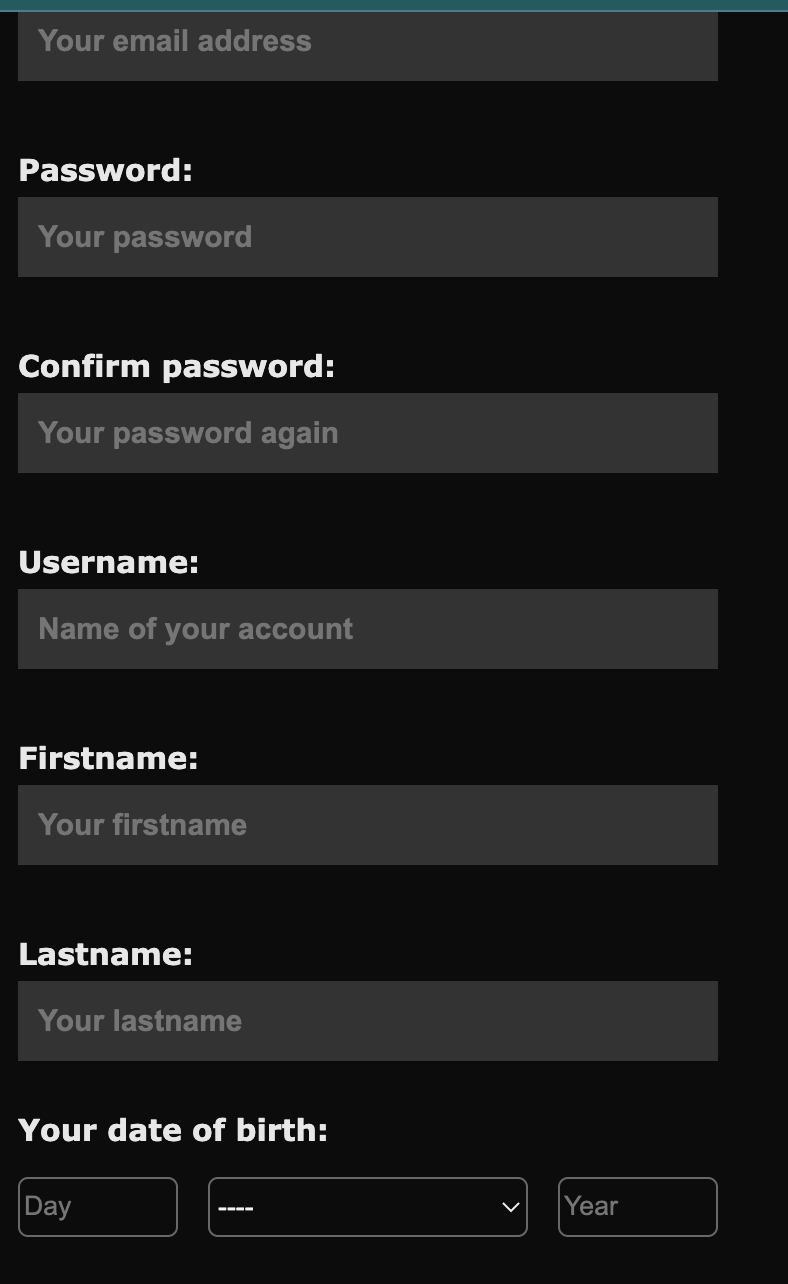Click the Your email address placeholder text
This screenshot has height=1284, width=788.
[174, 40]
